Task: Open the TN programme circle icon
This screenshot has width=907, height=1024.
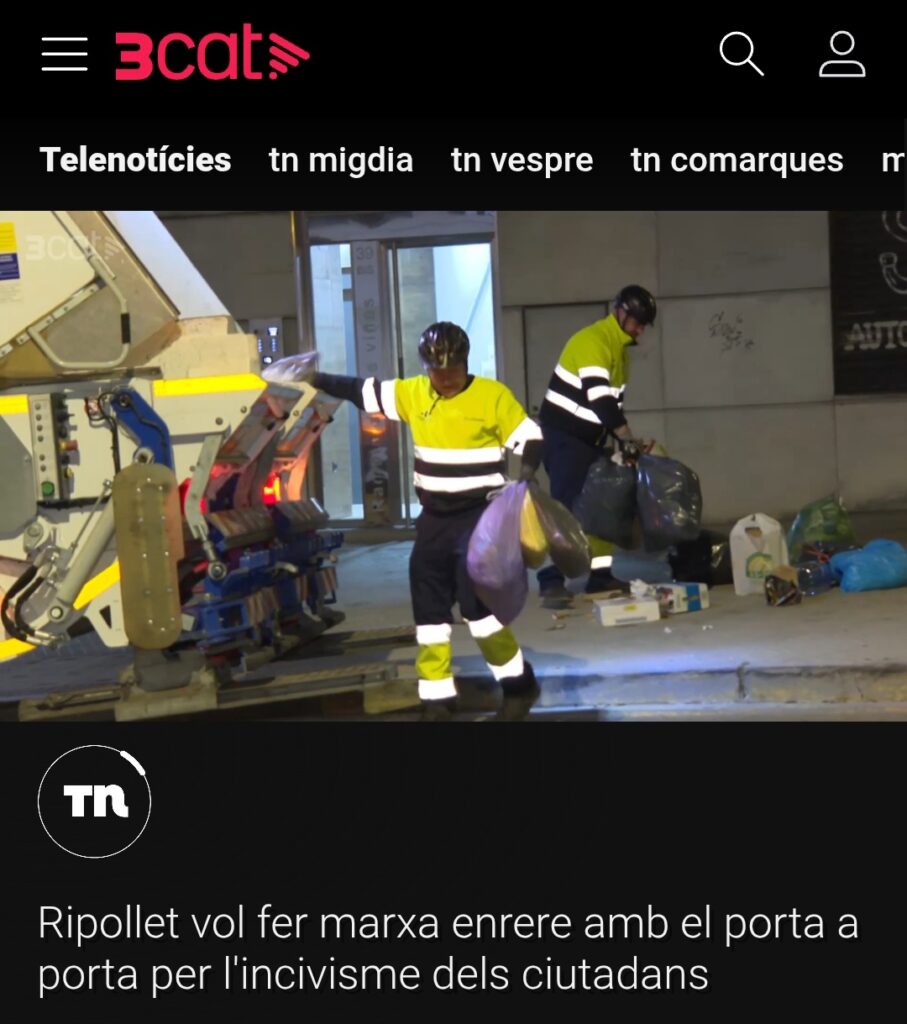Action: click(94, 801)
